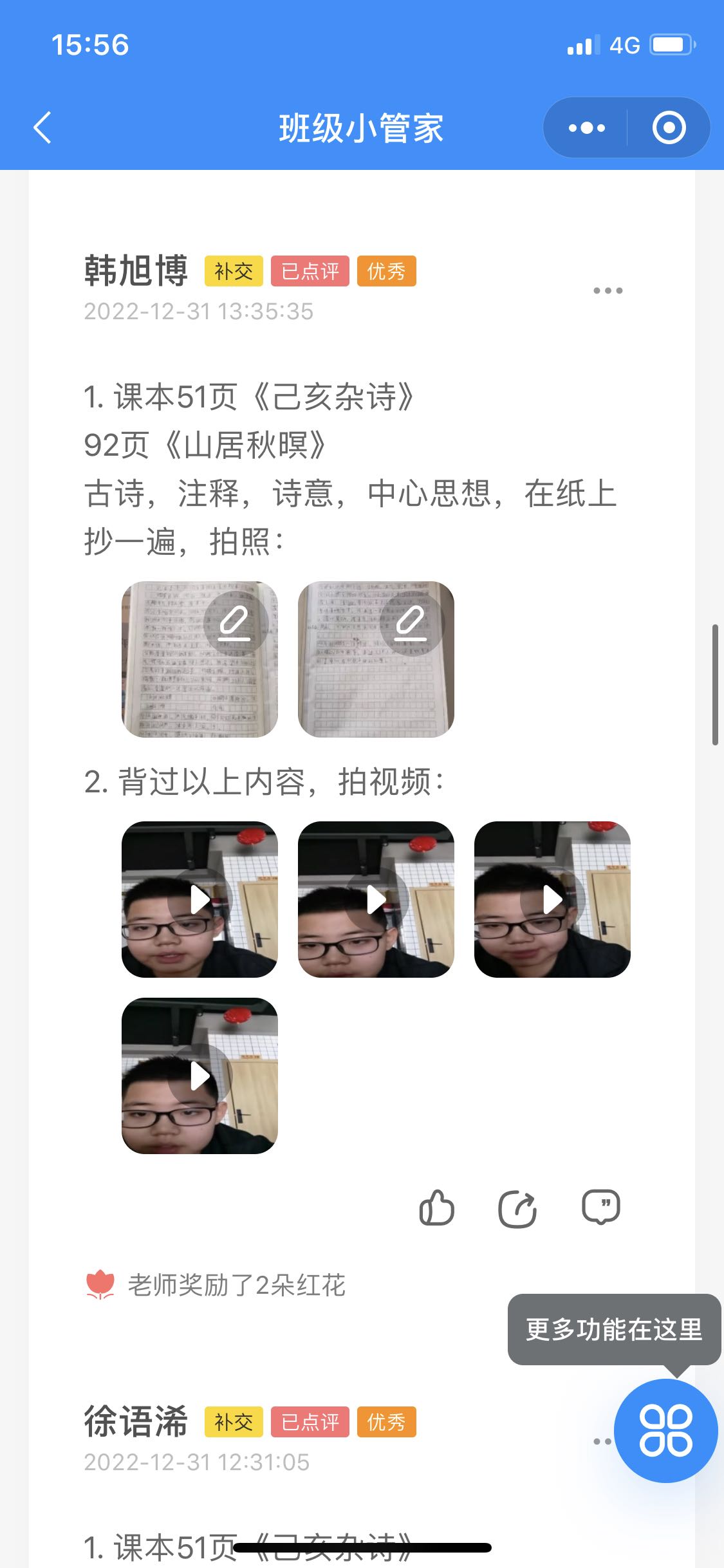The height and width of the screenshot is (1568, 724).
Task: Play 韩旭博's first recitation video
Action: (200, 899)
